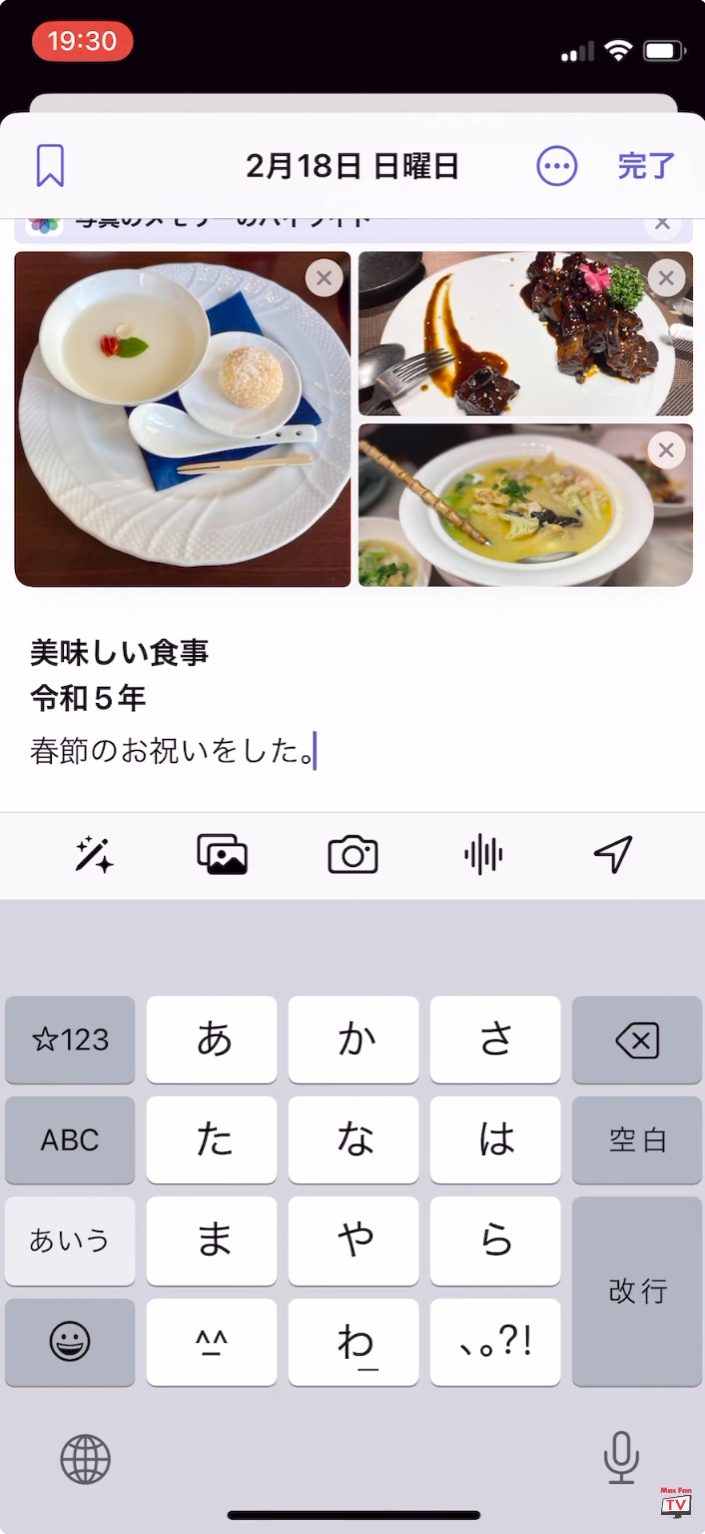Switch keyboard to ABC mode
The height and width of the screenshot is (1534, 705).
click(70, 1140)
